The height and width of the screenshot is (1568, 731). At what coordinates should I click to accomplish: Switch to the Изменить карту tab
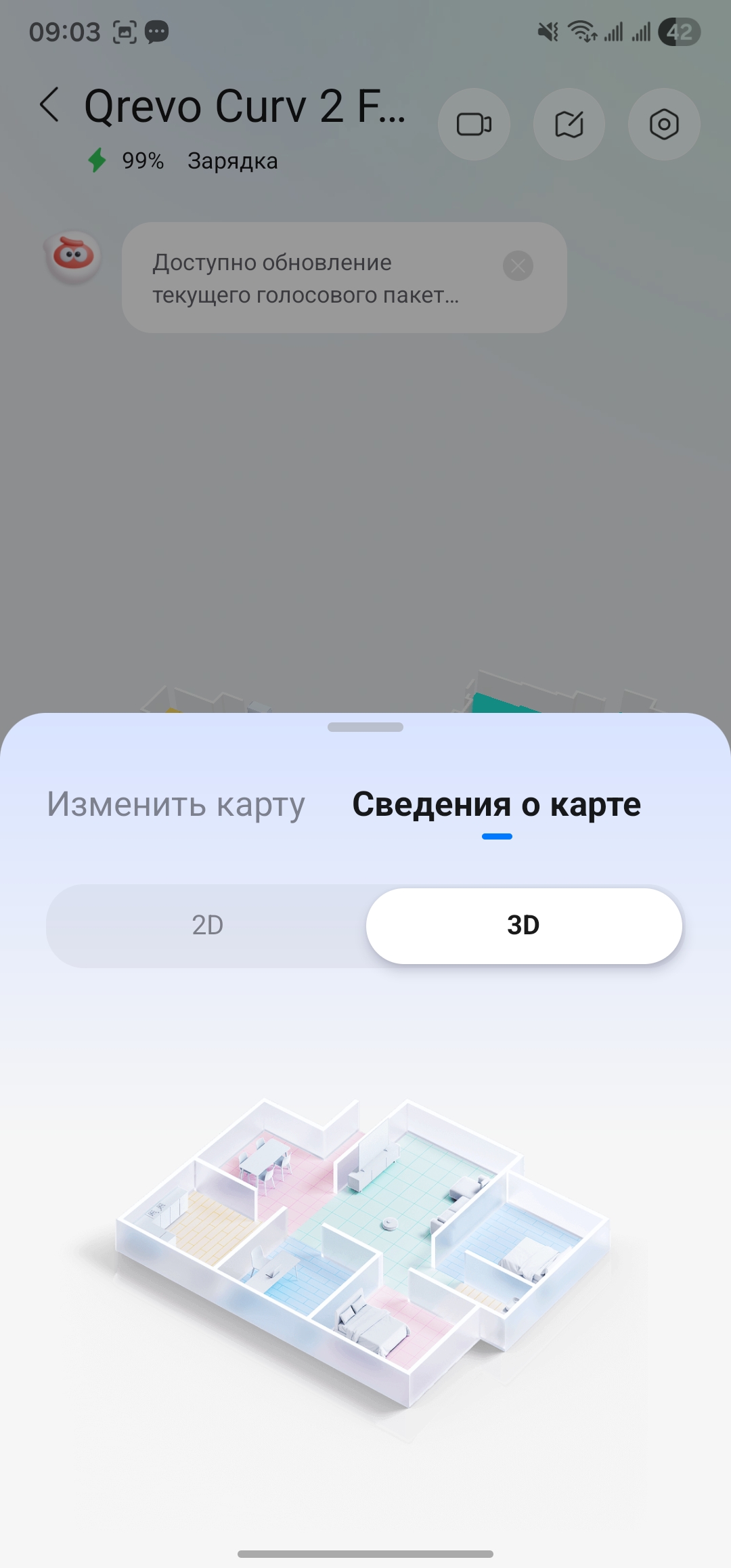[x=176, y=804]
